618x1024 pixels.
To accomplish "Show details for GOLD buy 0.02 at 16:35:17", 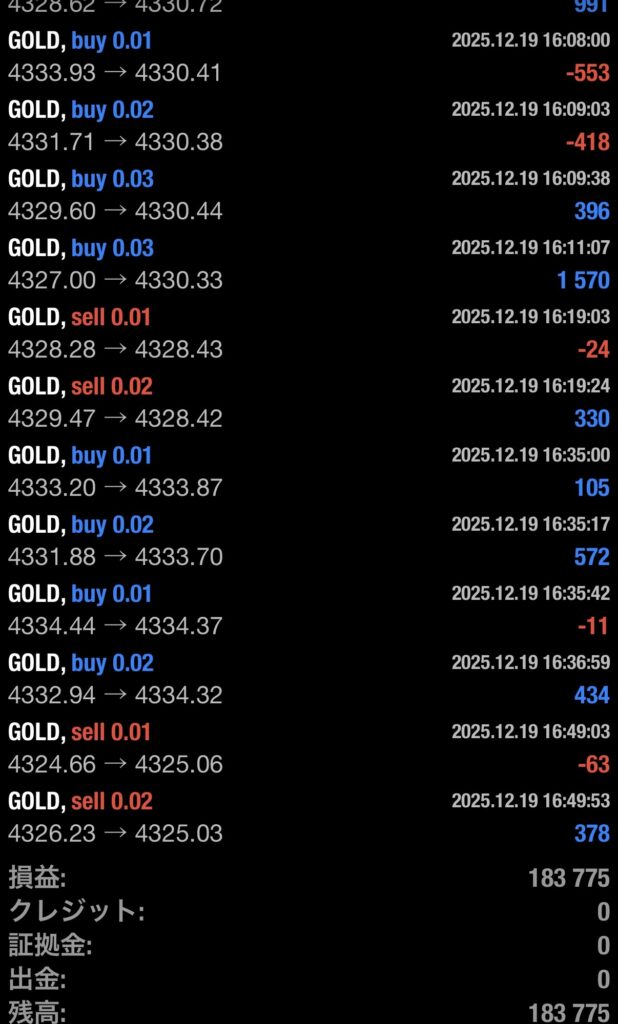I will 308,540.
